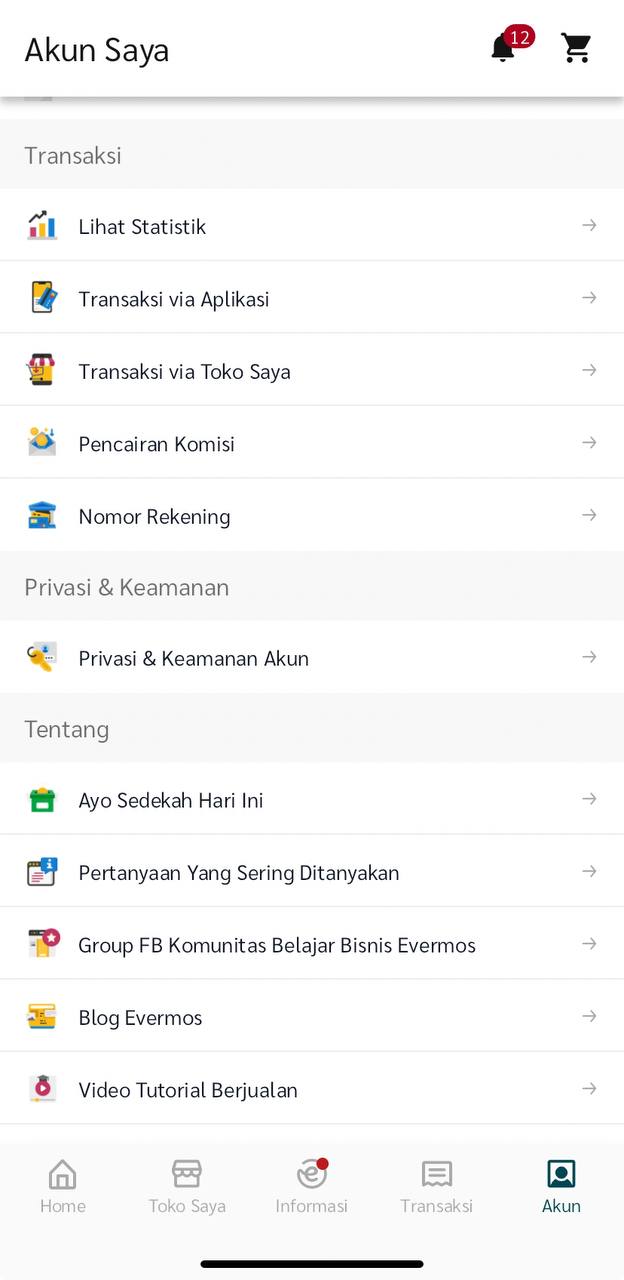
Task: Open the notifications bell
Action: click(503, 48)
